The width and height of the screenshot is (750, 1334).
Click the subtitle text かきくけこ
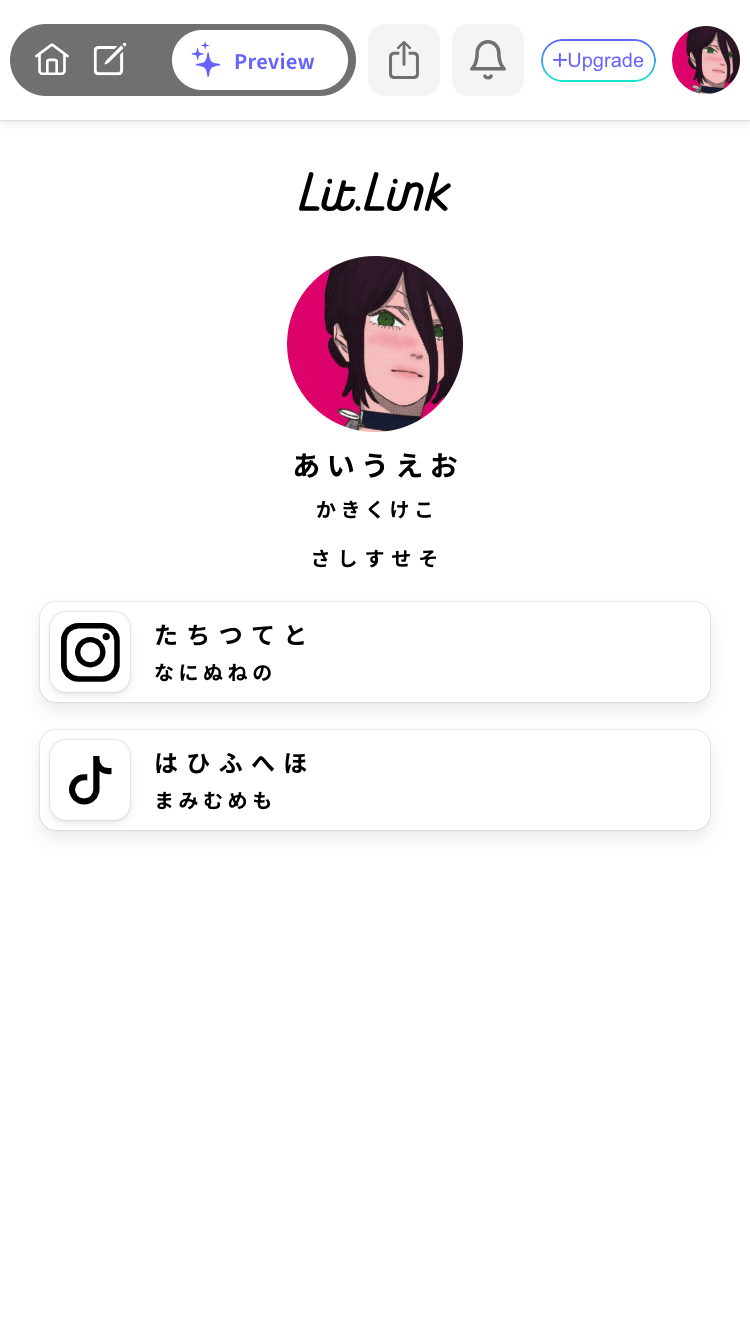pos(375,509)
